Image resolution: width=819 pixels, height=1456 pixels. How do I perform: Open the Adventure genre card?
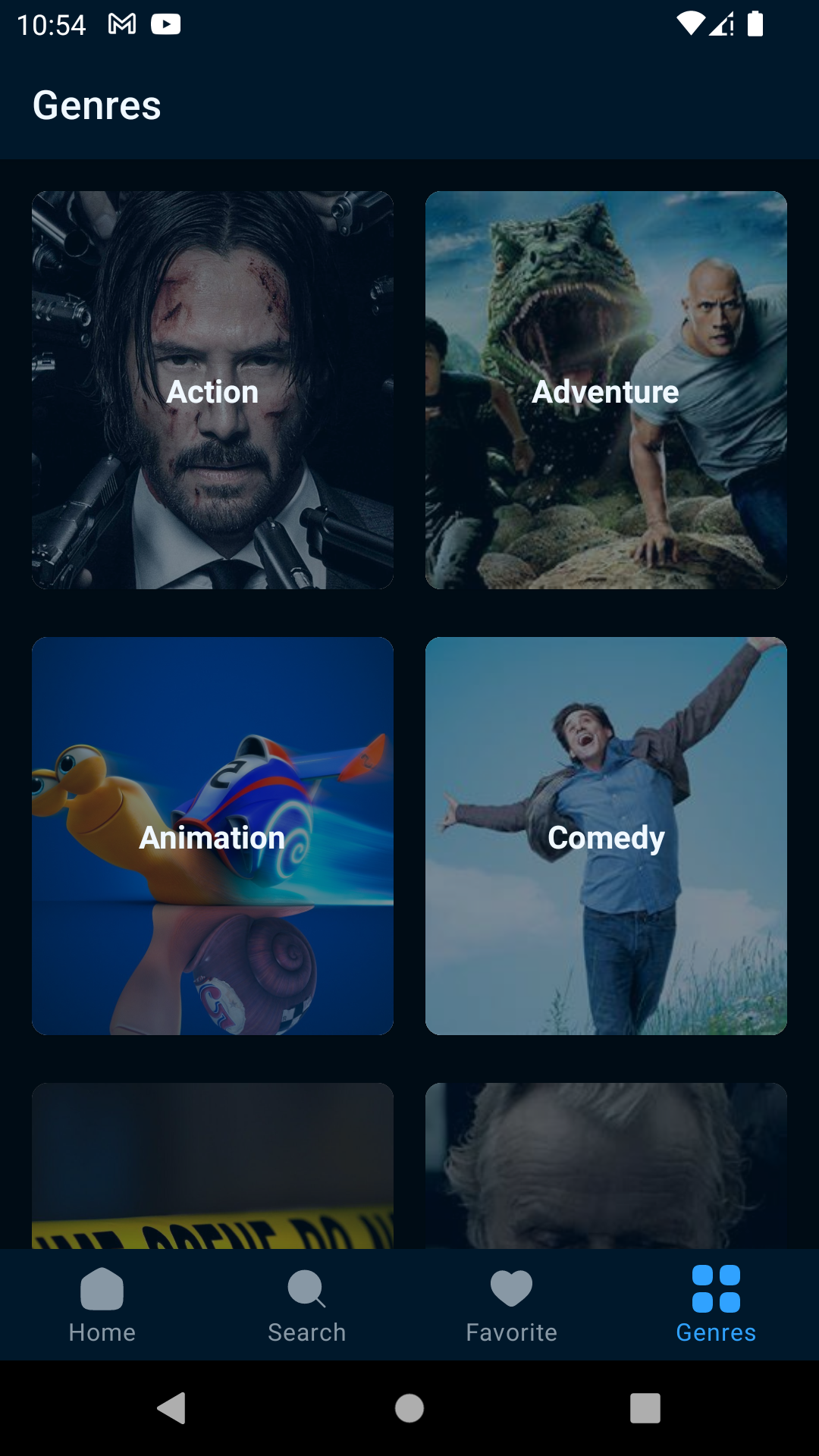pos(606,390)
